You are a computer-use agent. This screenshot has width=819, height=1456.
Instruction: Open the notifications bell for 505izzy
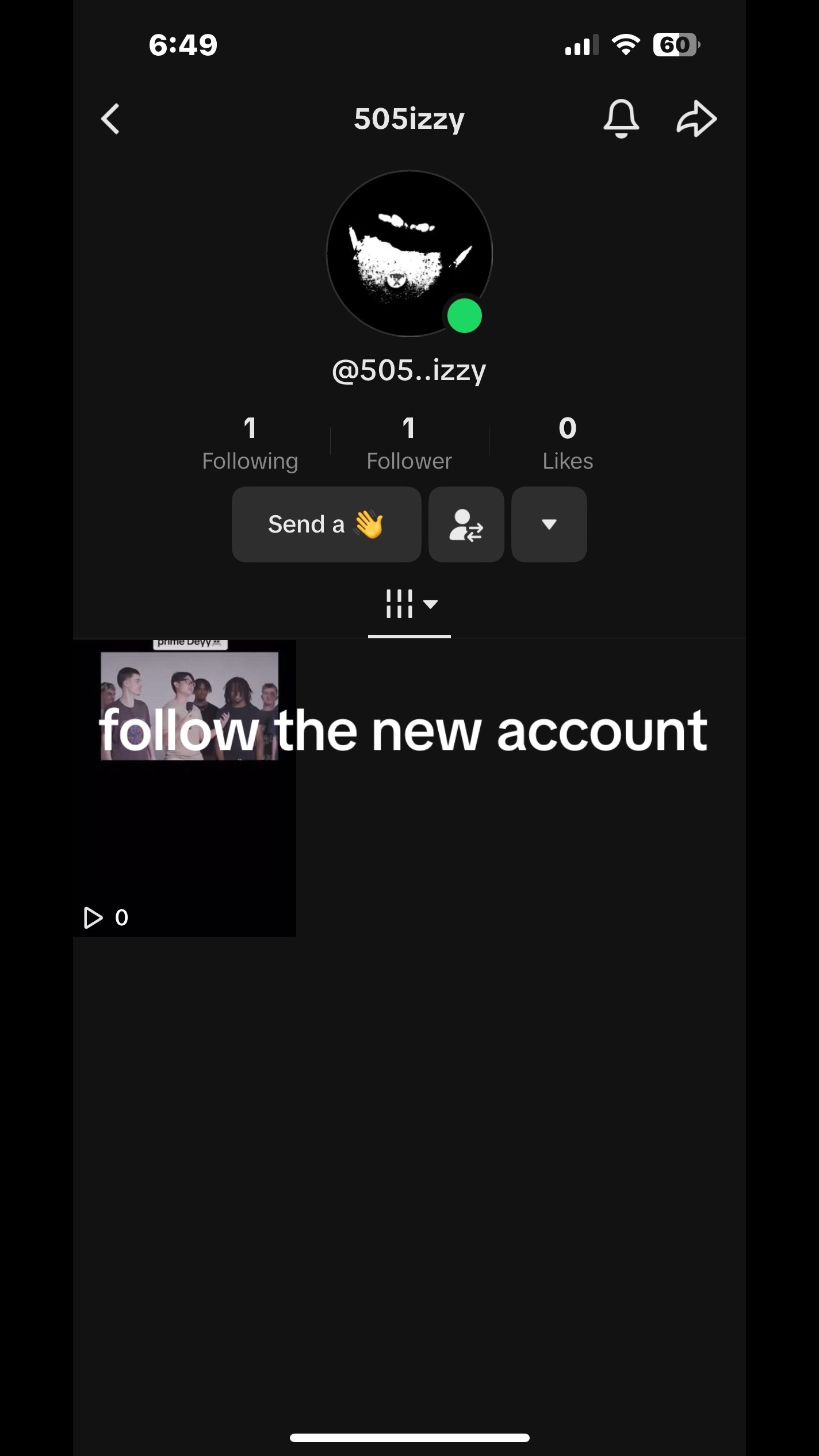[621, 118]
